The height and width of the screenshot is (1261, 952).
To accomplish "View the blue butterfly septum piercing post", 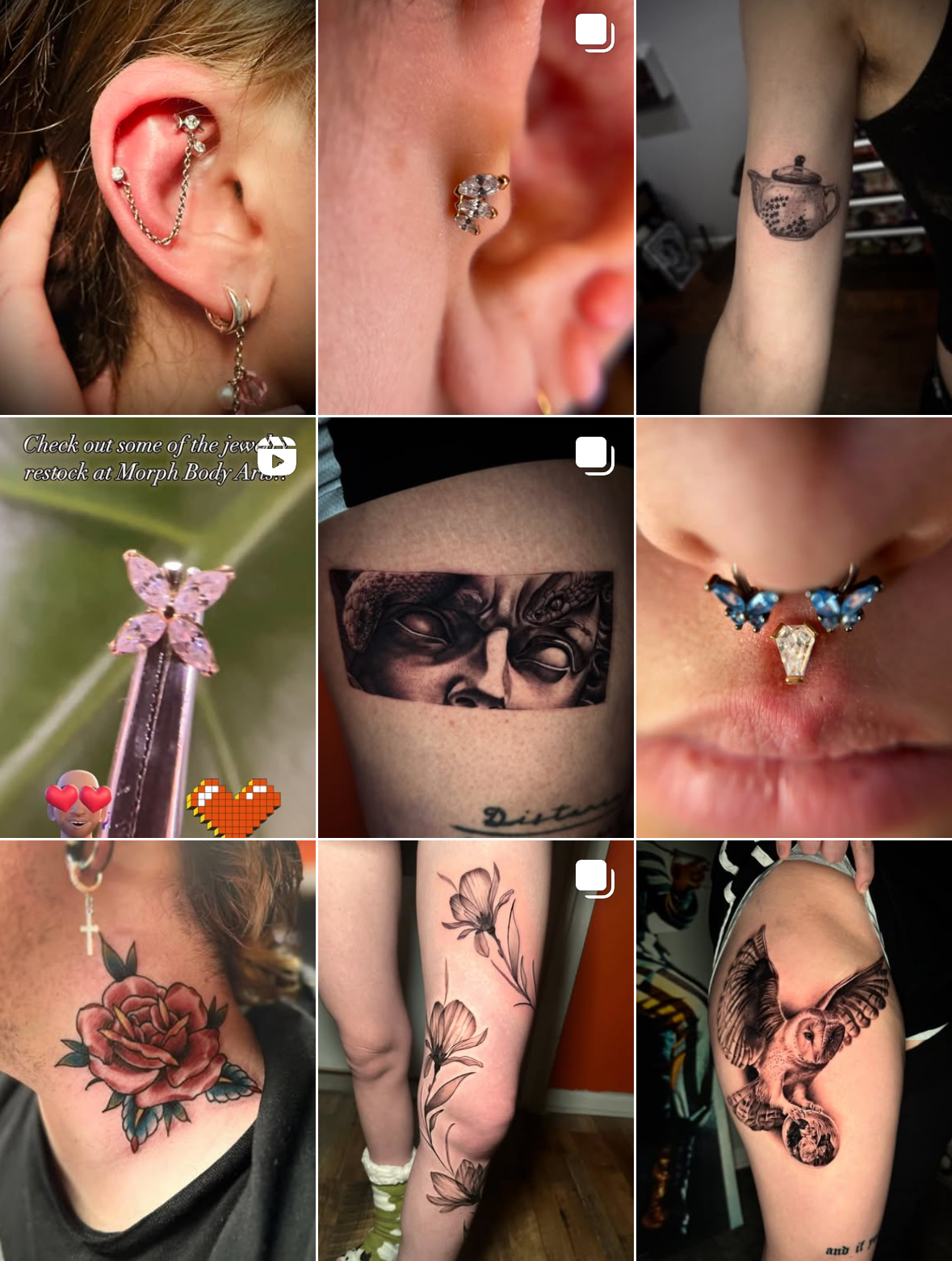I will (794, 627).
